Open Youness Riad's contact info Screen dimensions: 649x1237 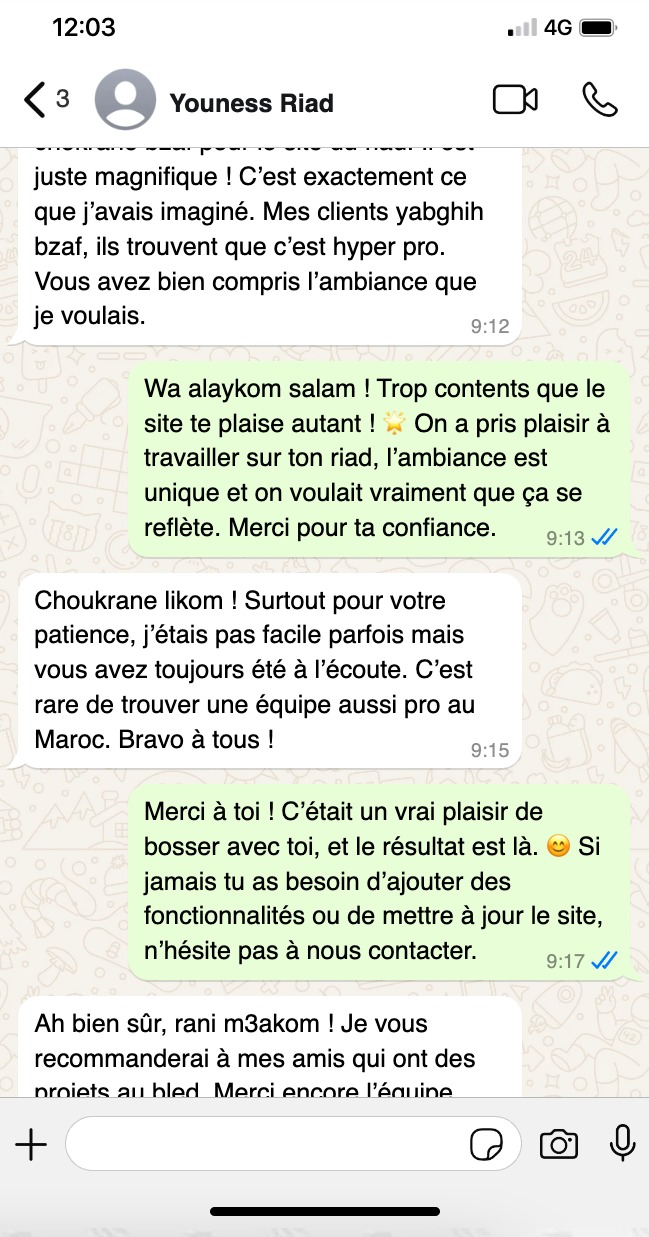[x=252, y=102]
